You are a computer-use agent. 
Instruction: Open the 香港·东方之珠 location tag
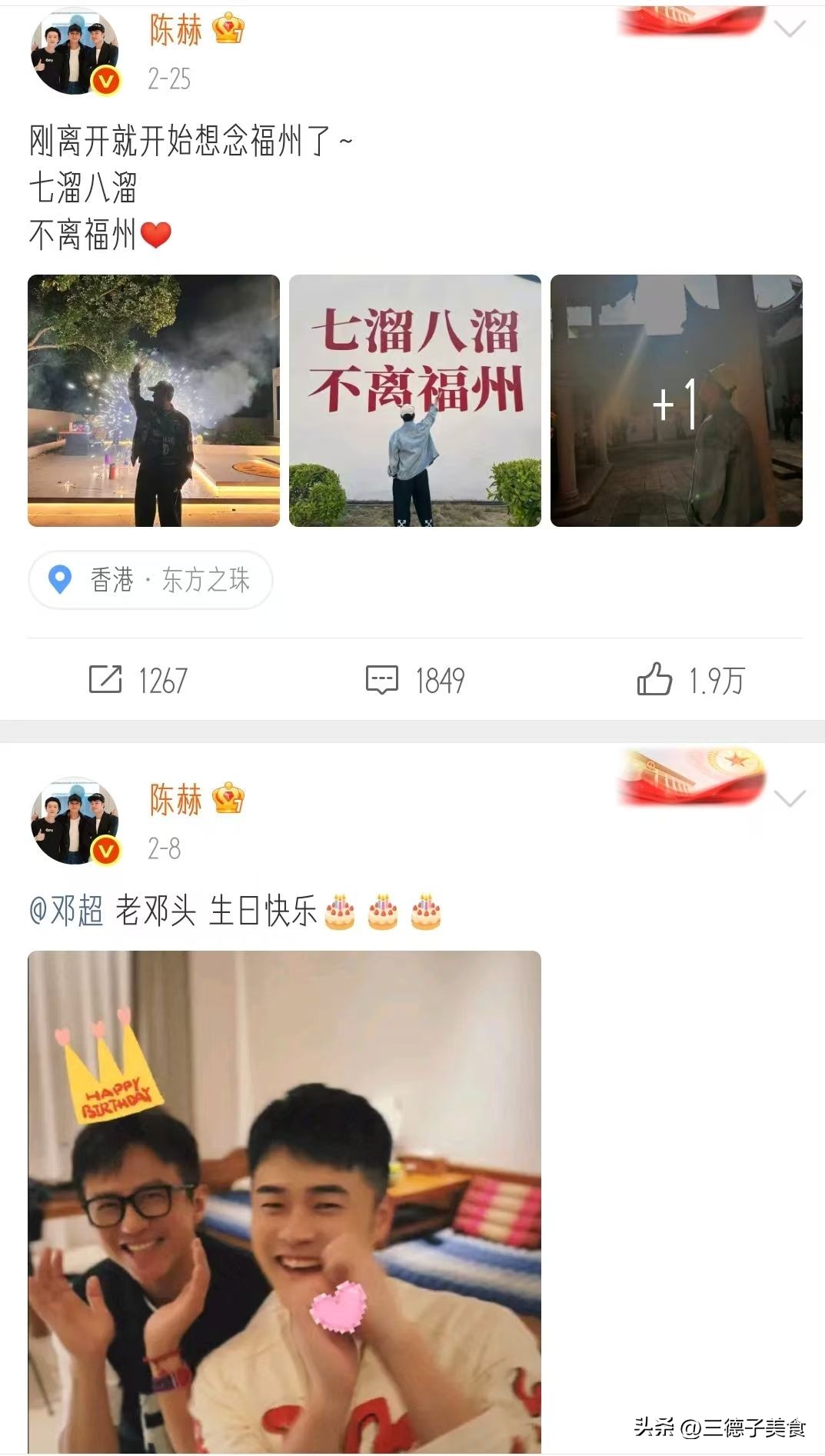(x=150, y=581)
